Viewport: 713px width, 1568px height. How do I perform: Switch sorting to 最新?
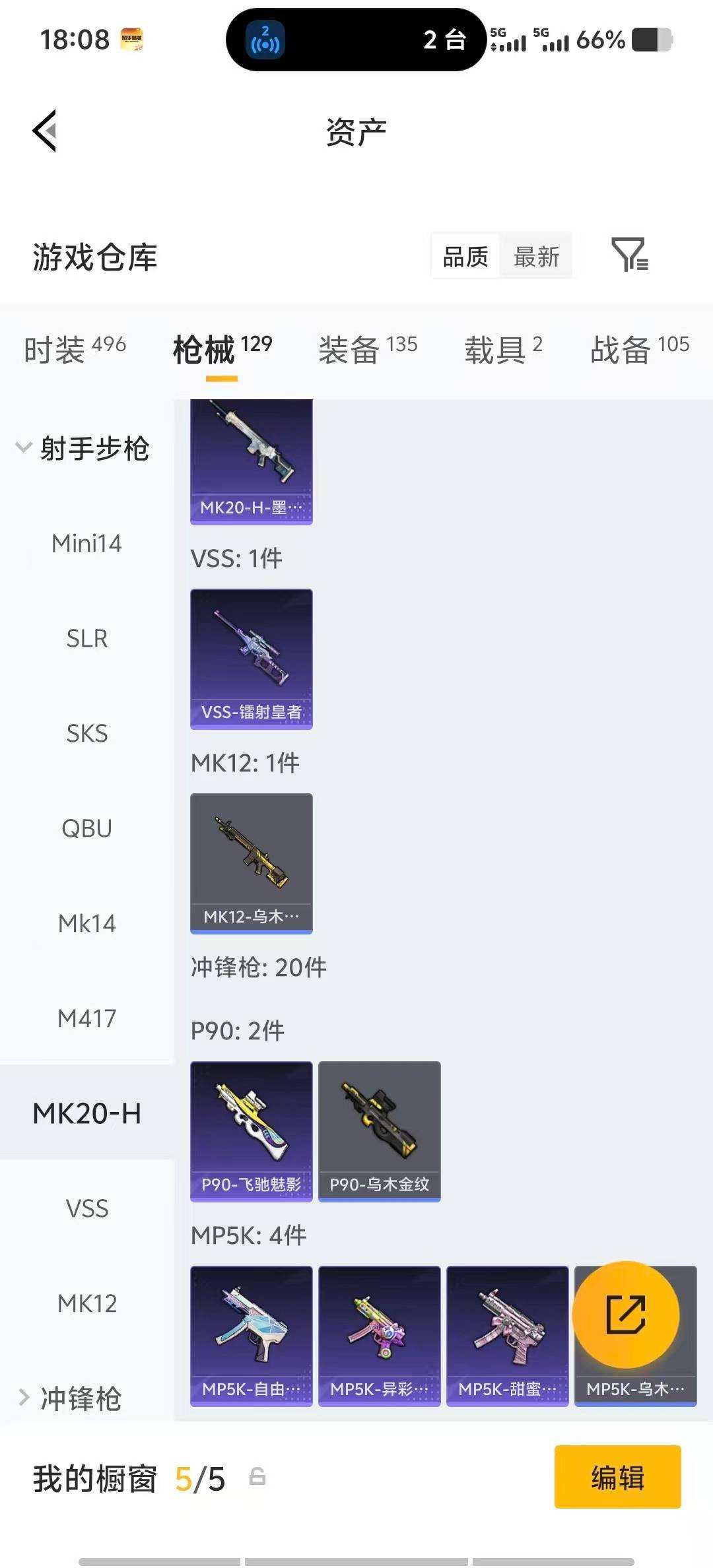[537, 257]
